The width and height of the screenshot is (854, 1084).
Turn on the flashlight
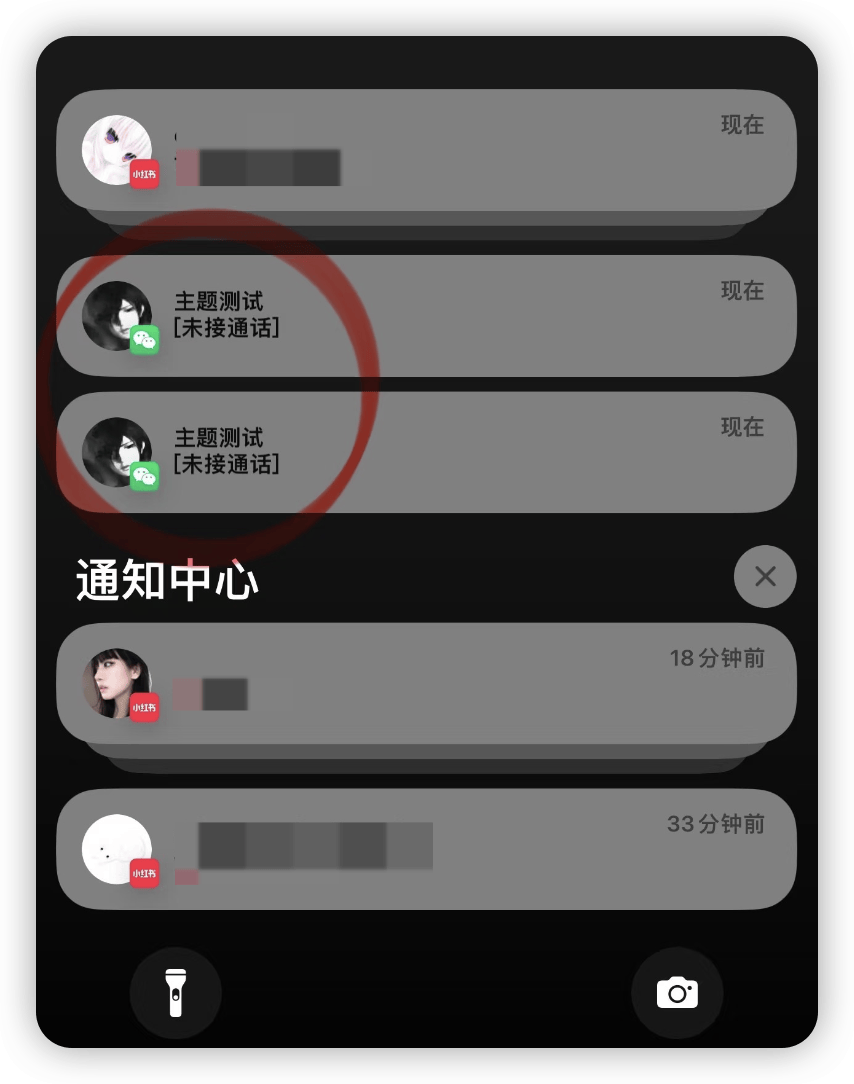click(x=175, y=992)
